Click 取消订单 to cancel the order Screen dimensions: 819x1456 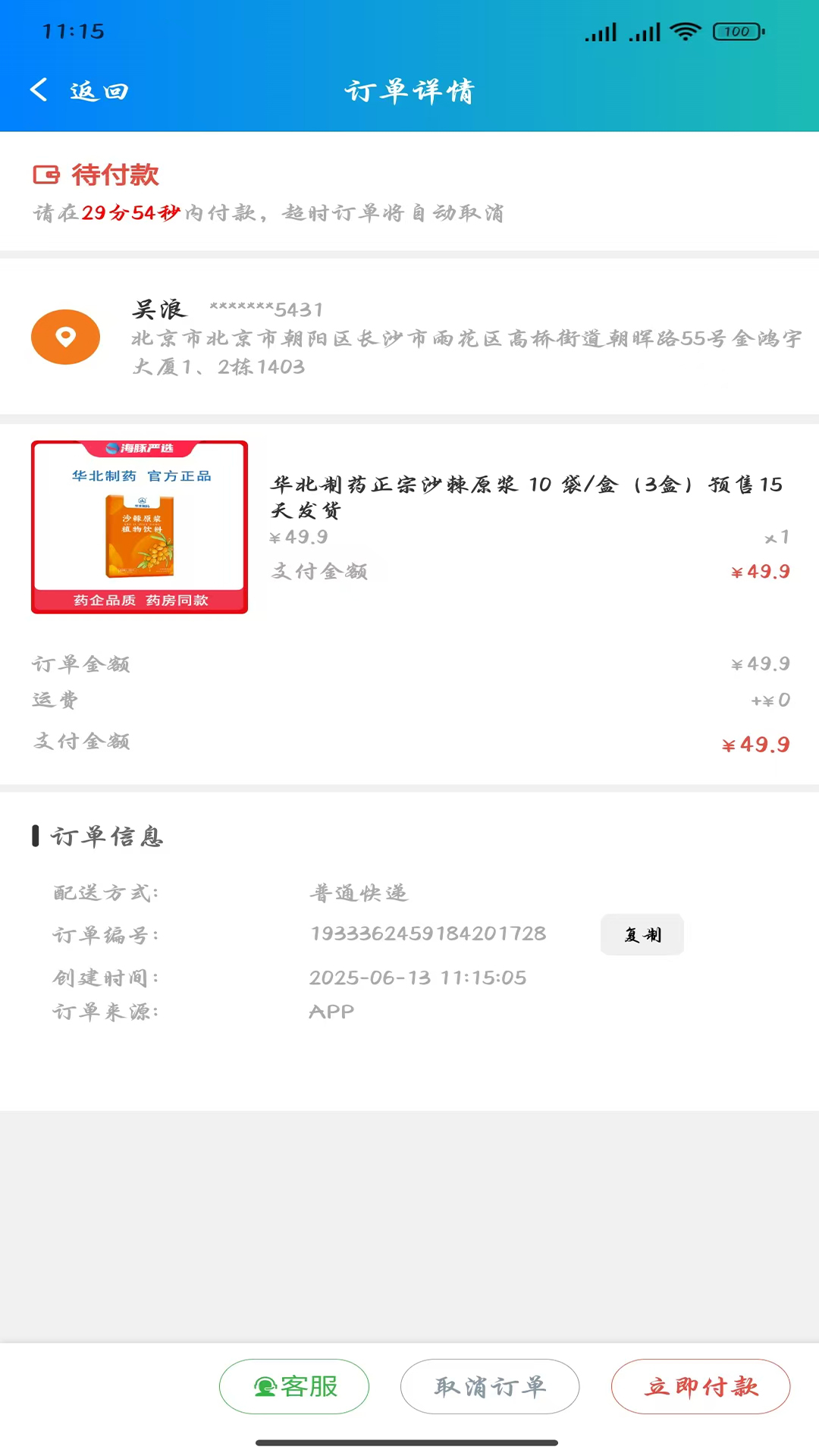click(489, 1385)
